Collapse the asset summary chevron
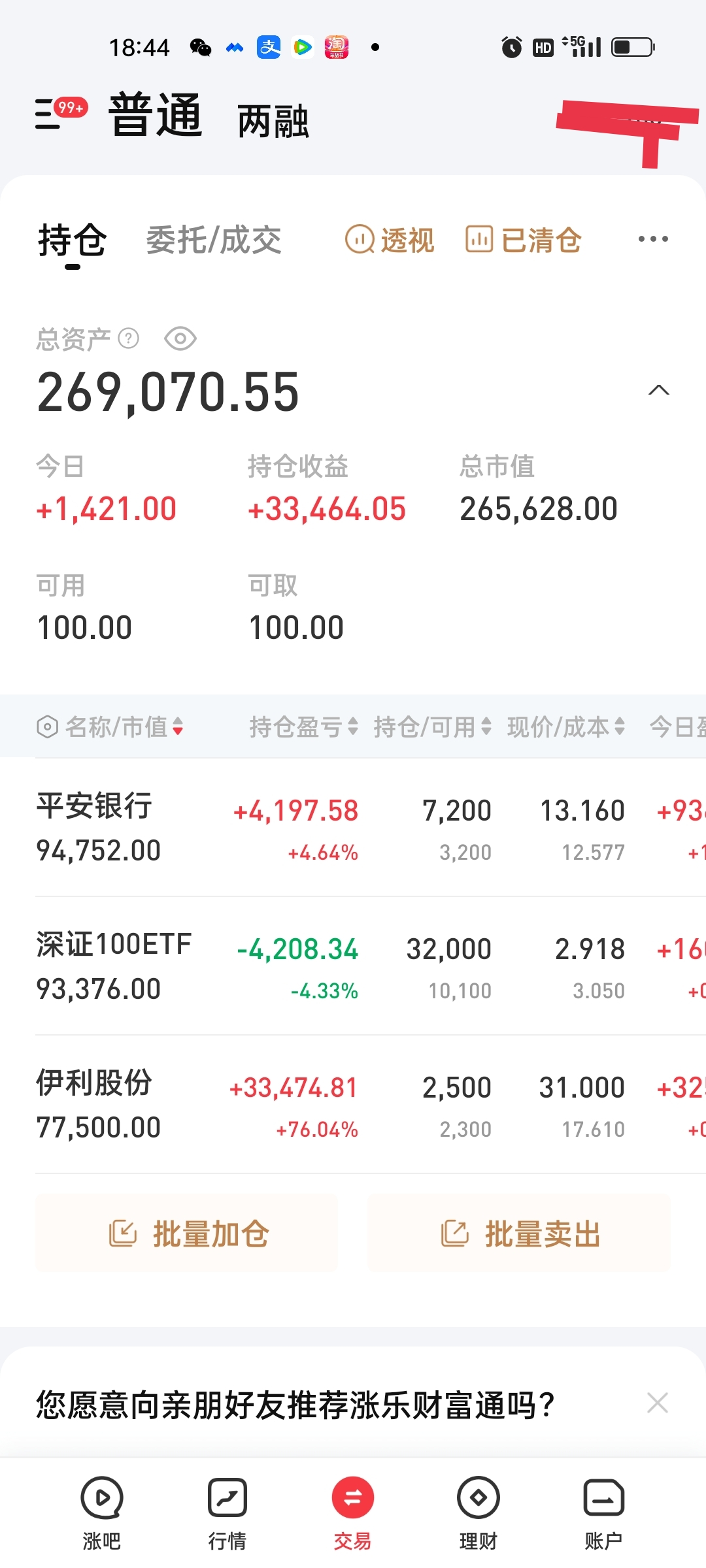This screenshot has width=706, height=1568. 658,390
